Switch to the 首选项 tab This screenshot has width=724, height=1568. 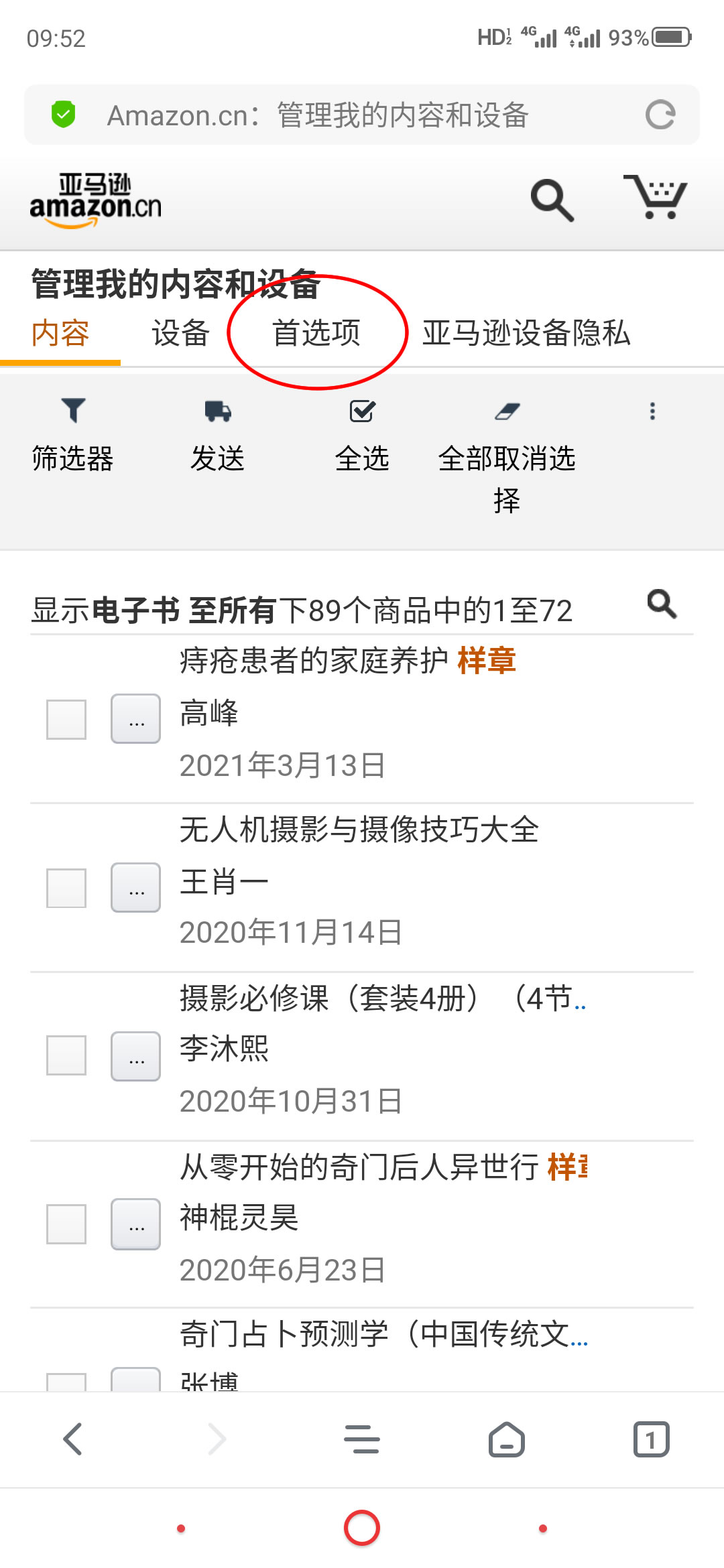(x=316, y=333)
